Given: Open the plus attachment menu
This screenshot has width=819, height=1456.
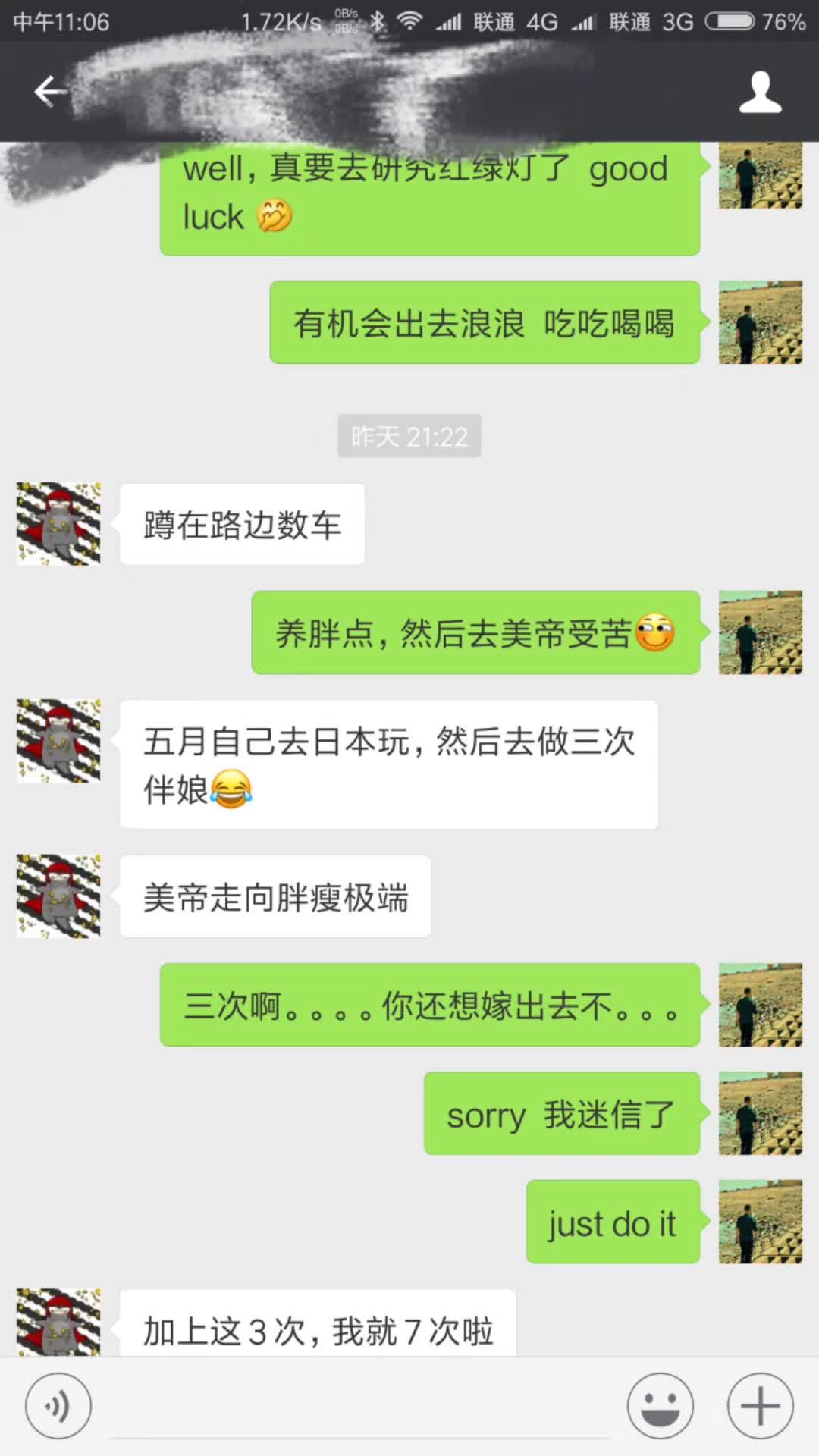Looking at the screenshot, I should pyautogui.click(x=761, y=1406).
